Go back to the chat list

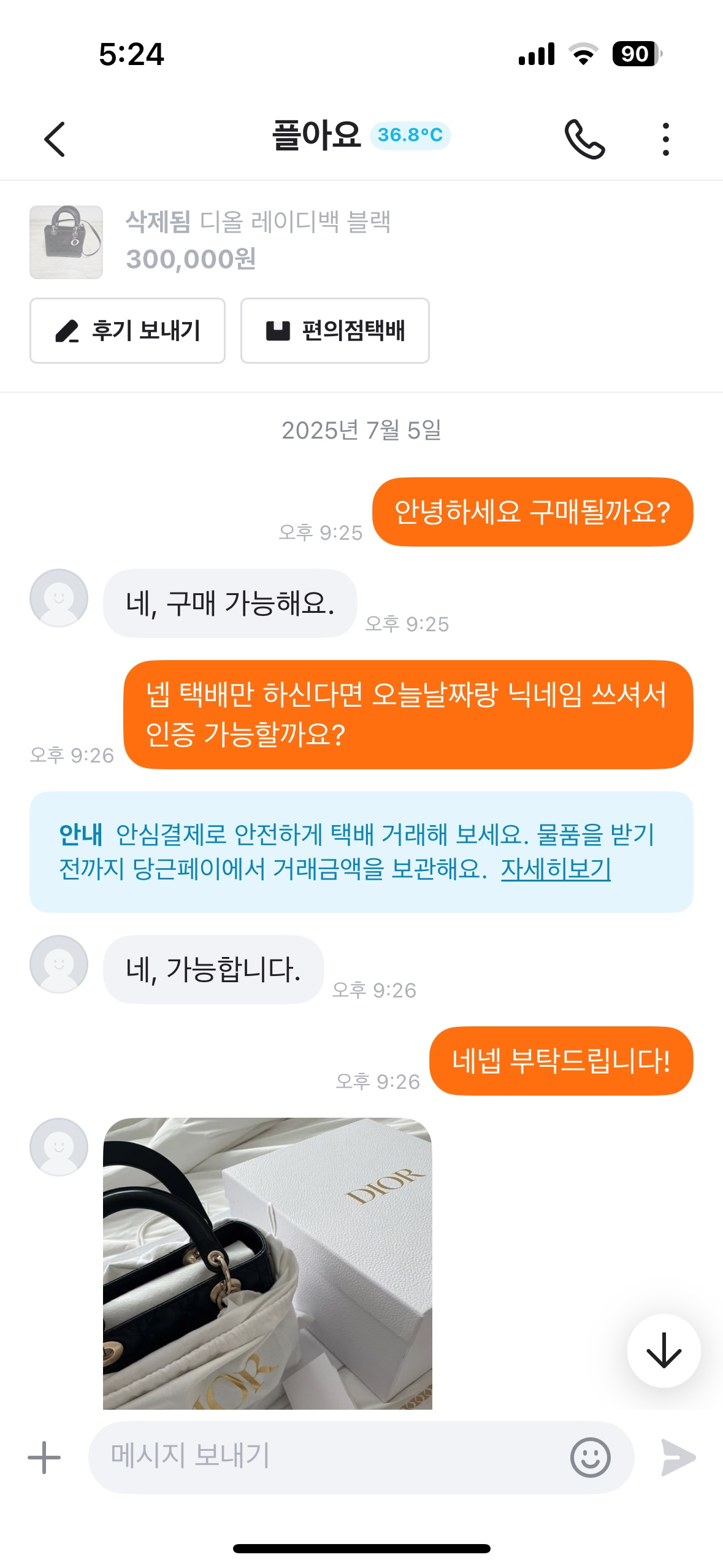[x=55, y=139]
